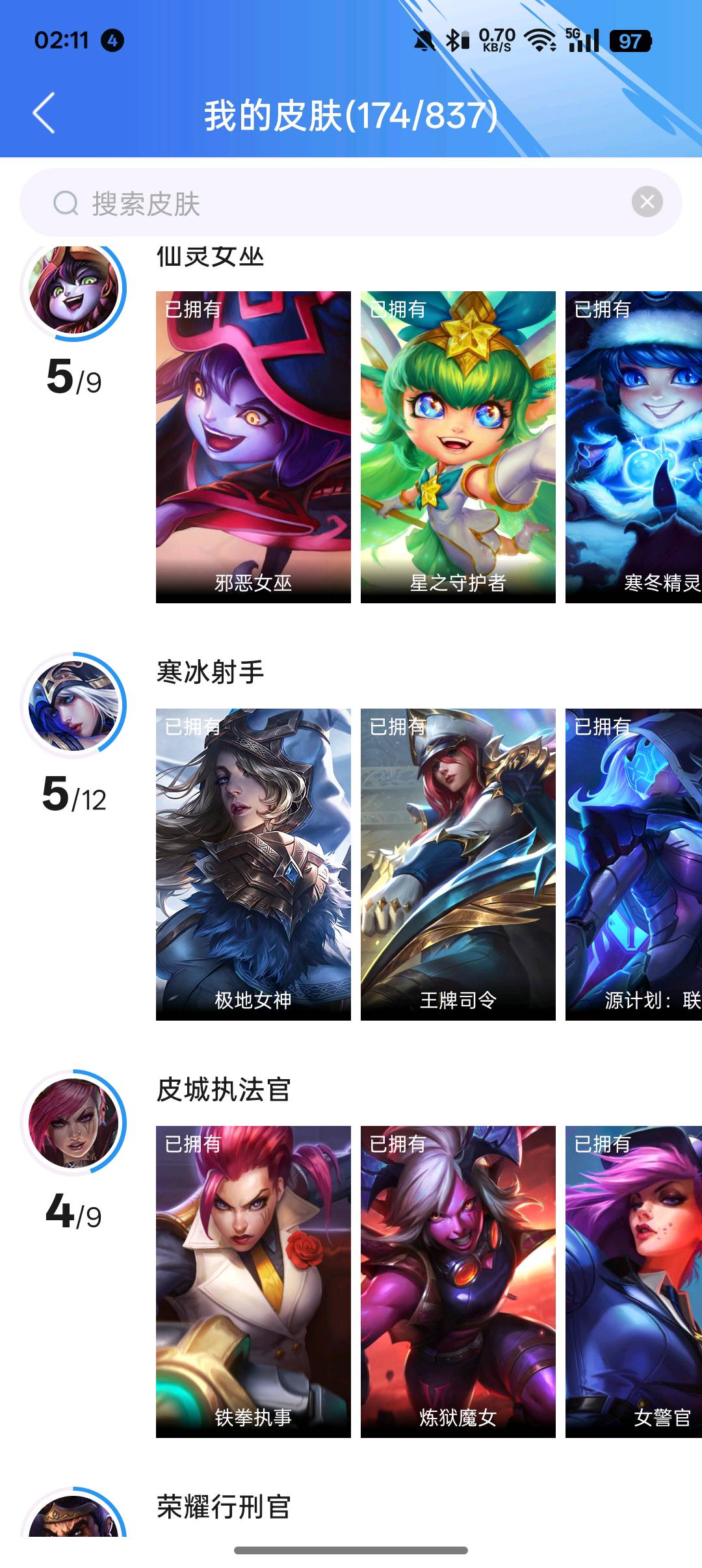The height and width of the screenshot is (1568, 702).
Task: Open the 极地女神 skin card
Action: (253, 864)
